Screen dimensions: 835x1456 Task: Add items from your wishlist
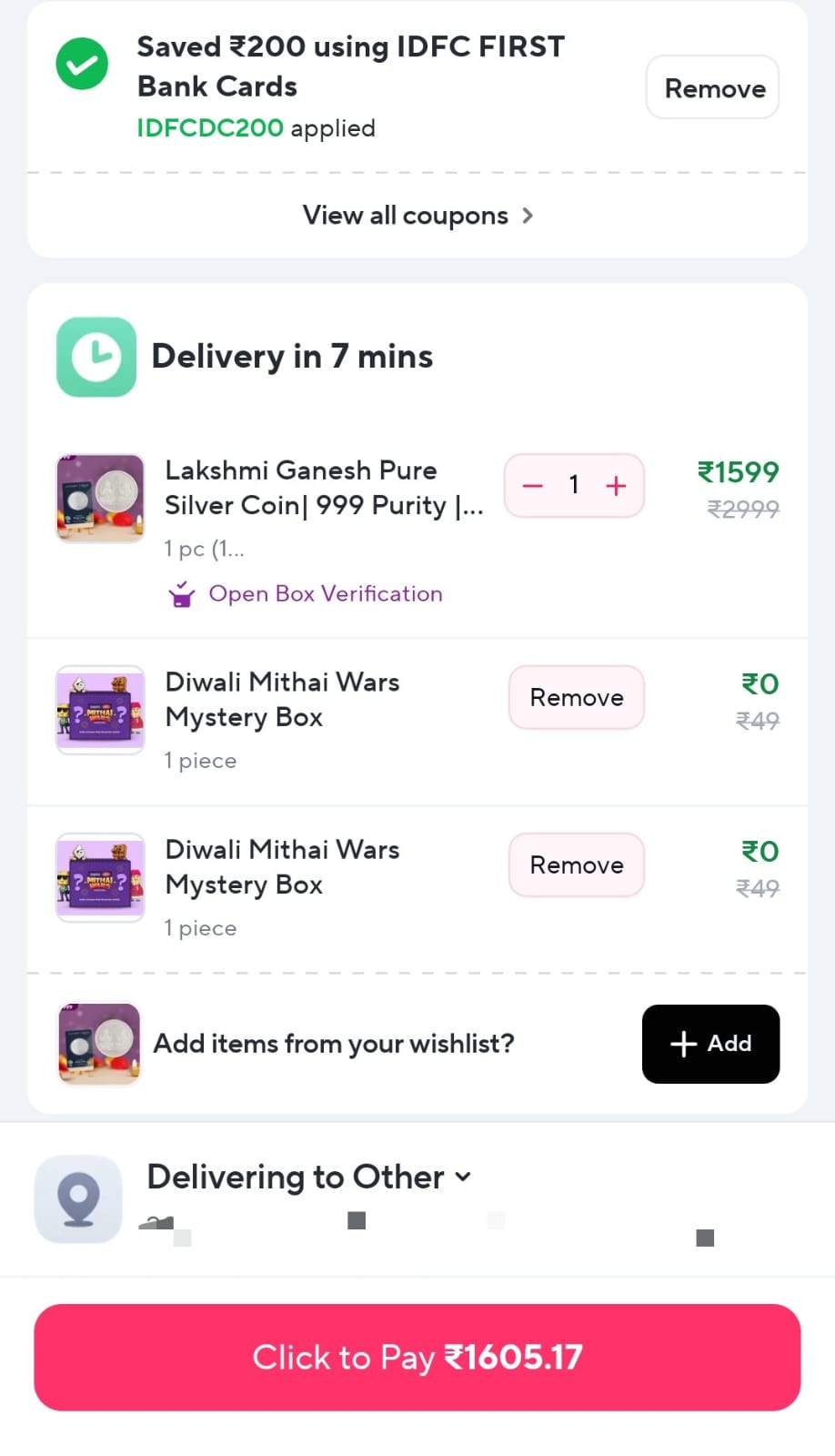tap(710, 1044)
